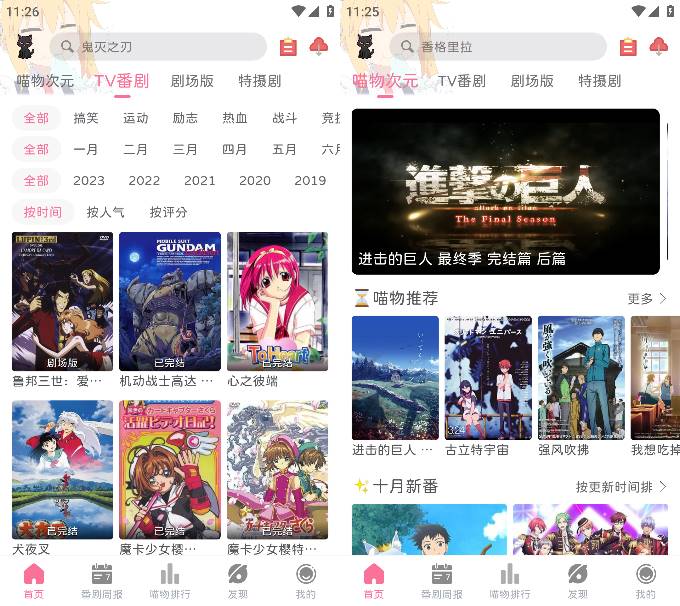This screenshot has height=606, width=680.
Task: Tap 按更新时间排 beside 十月新番
Action: pyautogui.click(x=621, y=487)
